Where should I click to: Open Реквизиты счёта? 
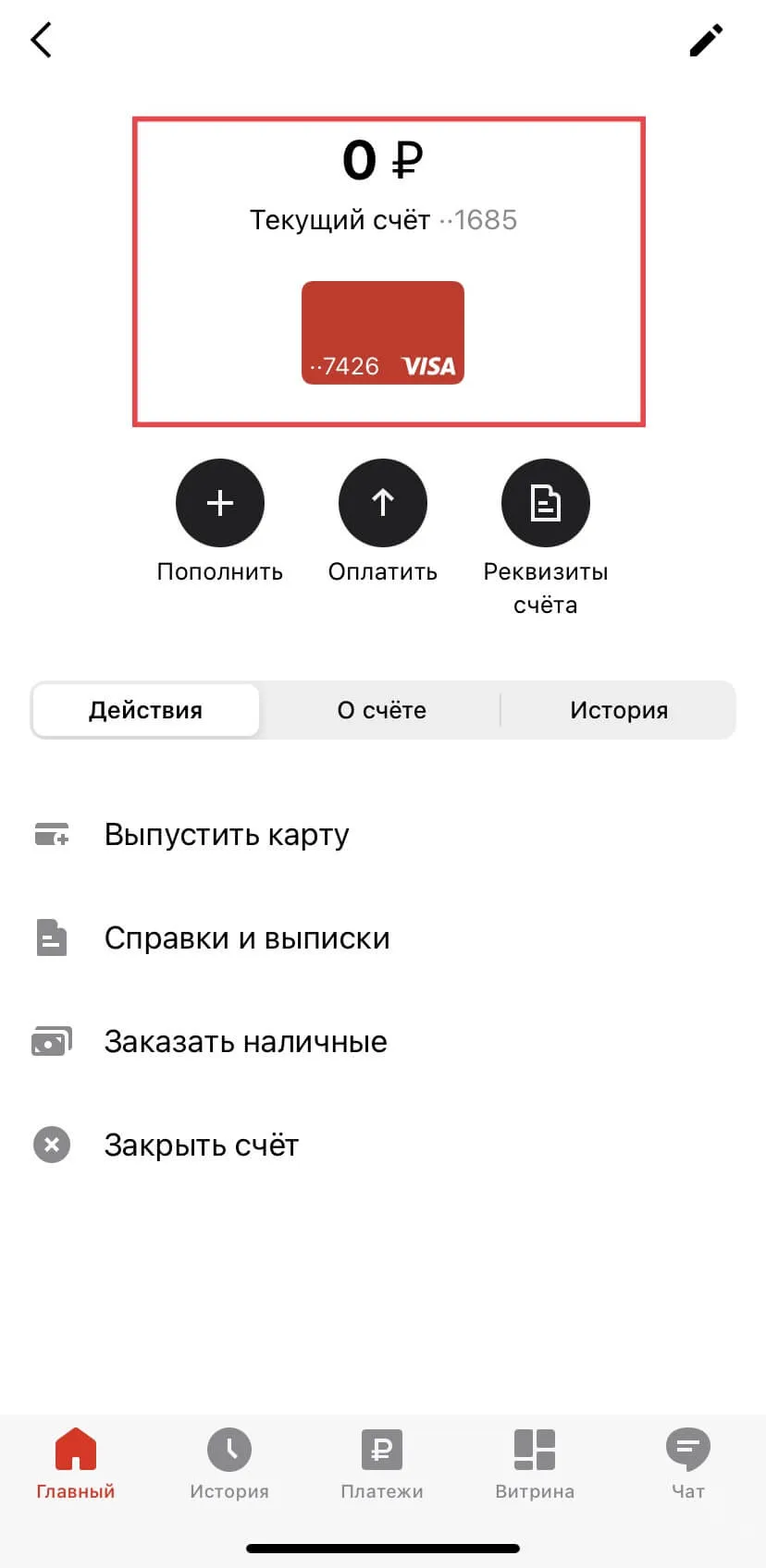point(546,503)
